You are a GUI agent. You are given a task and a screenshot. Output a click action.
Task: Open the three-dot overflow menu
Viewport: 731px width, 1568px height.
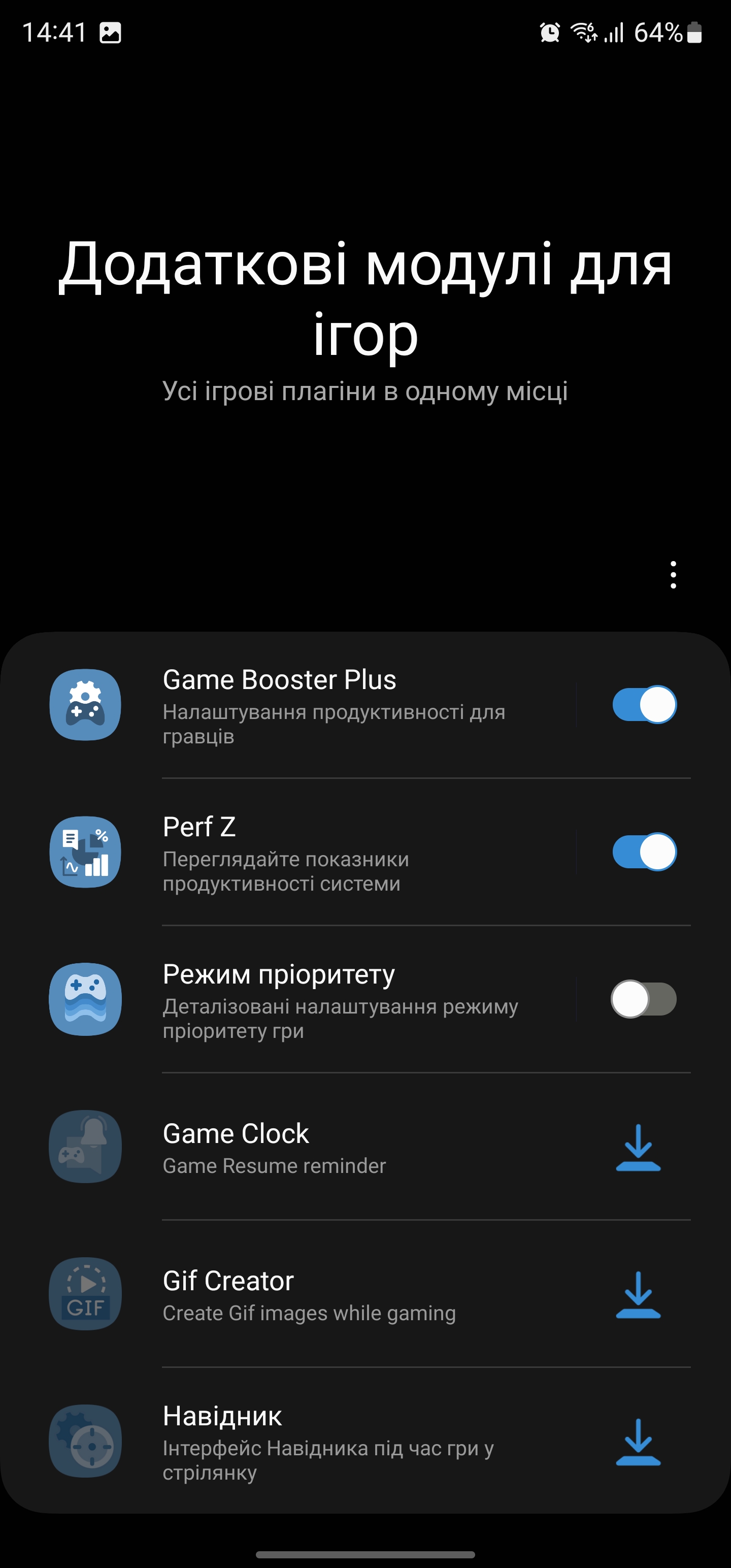673,575
